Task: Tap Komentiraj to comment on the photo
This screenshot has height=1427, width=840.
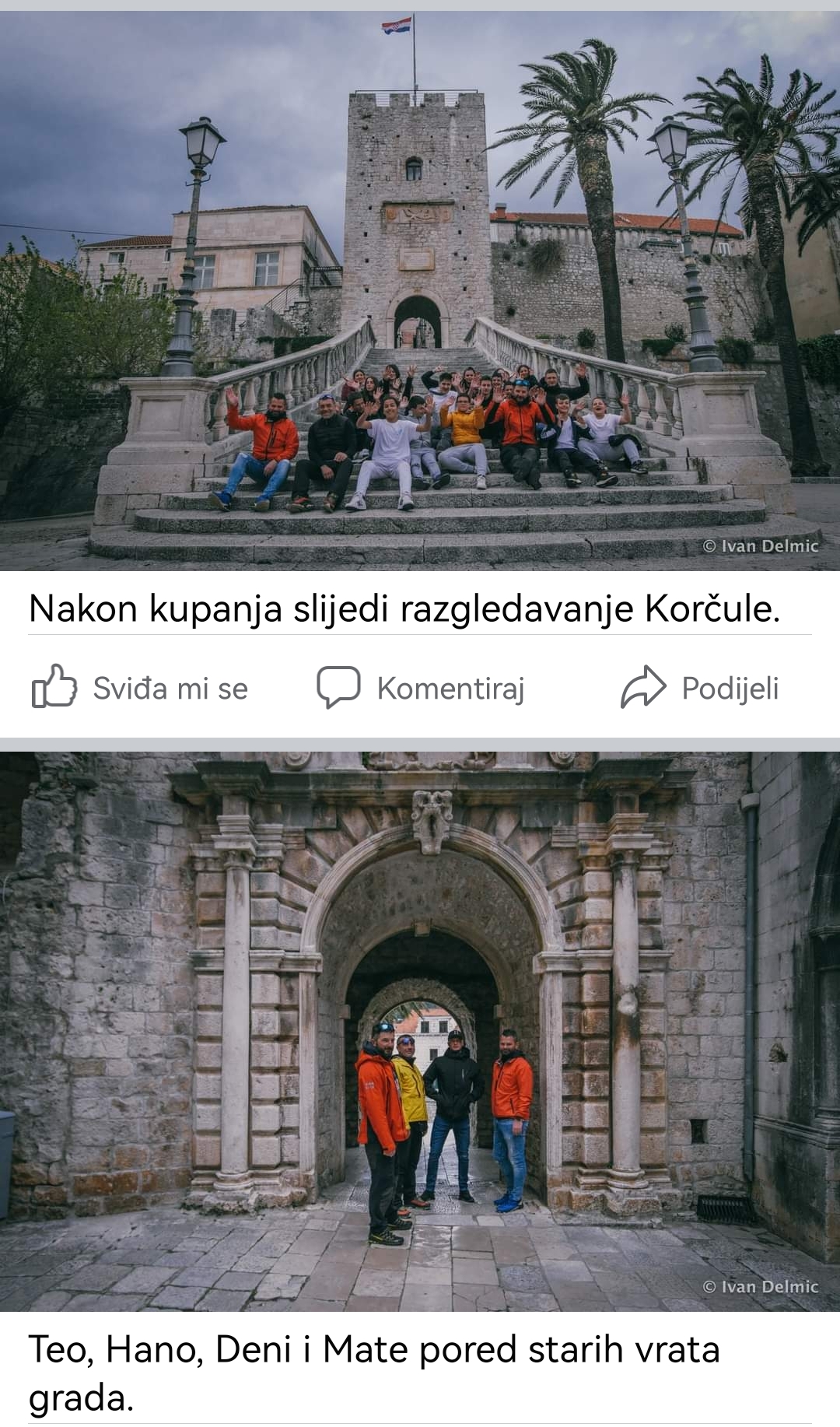Action: 421,688
